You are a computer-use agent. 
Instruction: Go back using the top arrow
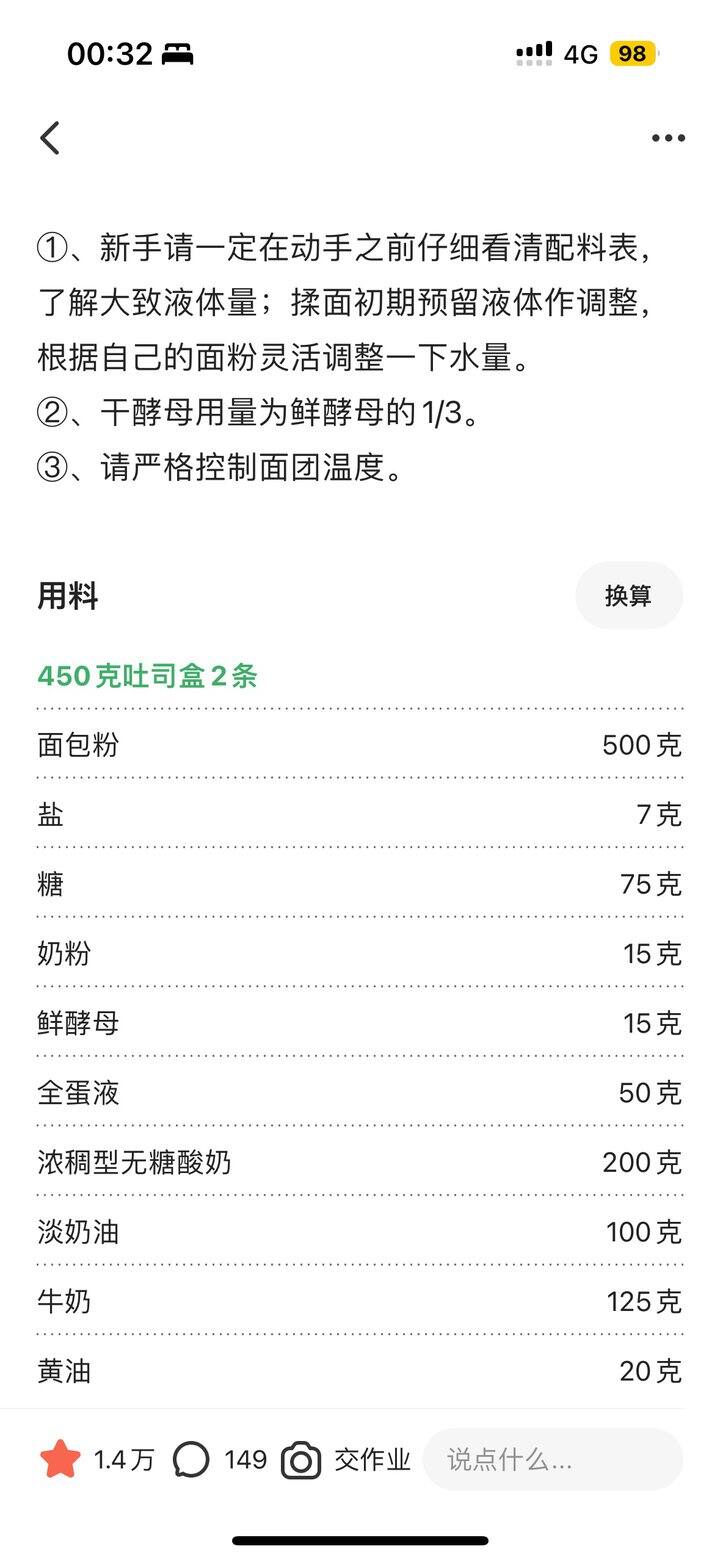[50, 138]
